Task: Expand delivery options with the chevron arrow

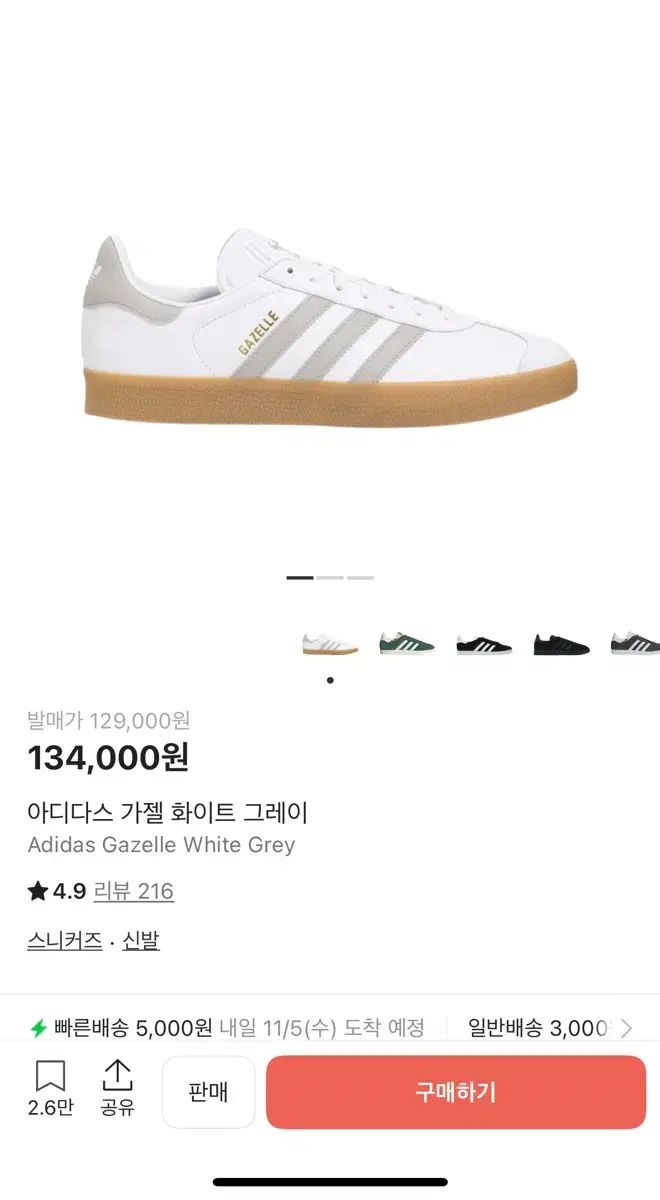Action: coord(627,1028)
